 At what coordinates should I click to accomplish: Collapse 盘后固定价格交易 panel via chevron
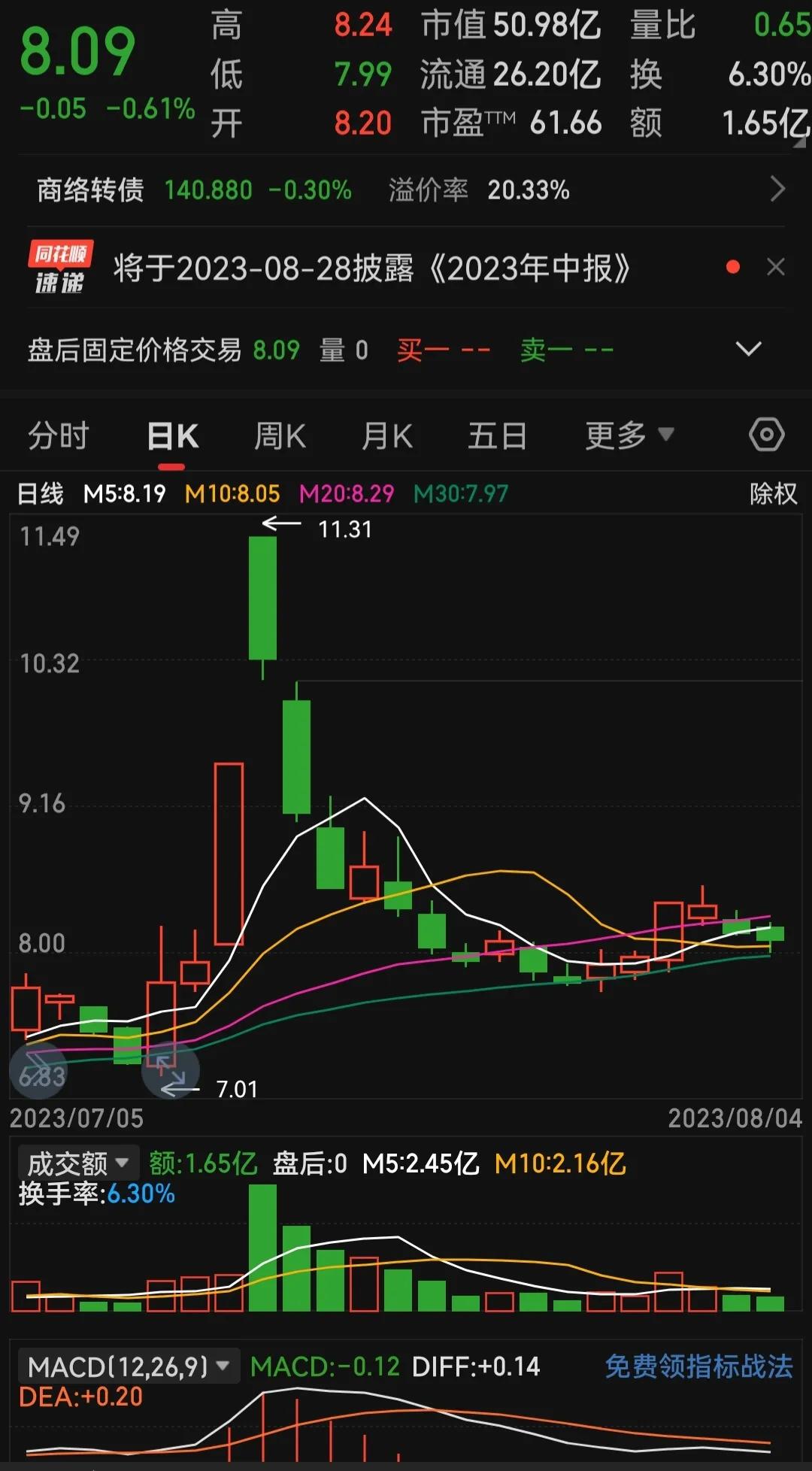[x=747, y=349]
